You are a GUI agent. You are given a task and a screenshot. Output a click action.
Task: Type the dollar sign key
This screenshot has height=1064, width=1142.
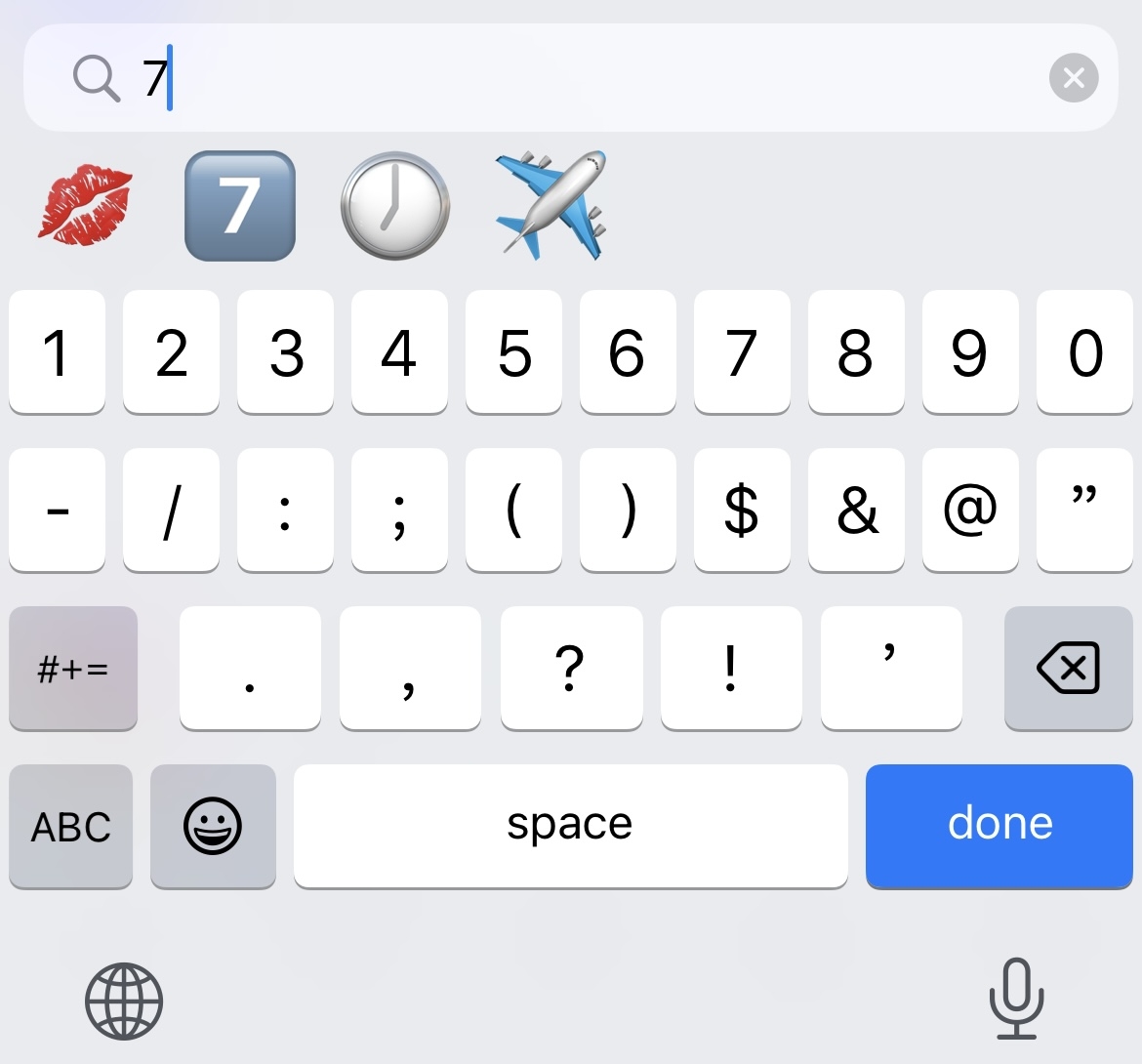pyautogui.click(x=742, y=510)
